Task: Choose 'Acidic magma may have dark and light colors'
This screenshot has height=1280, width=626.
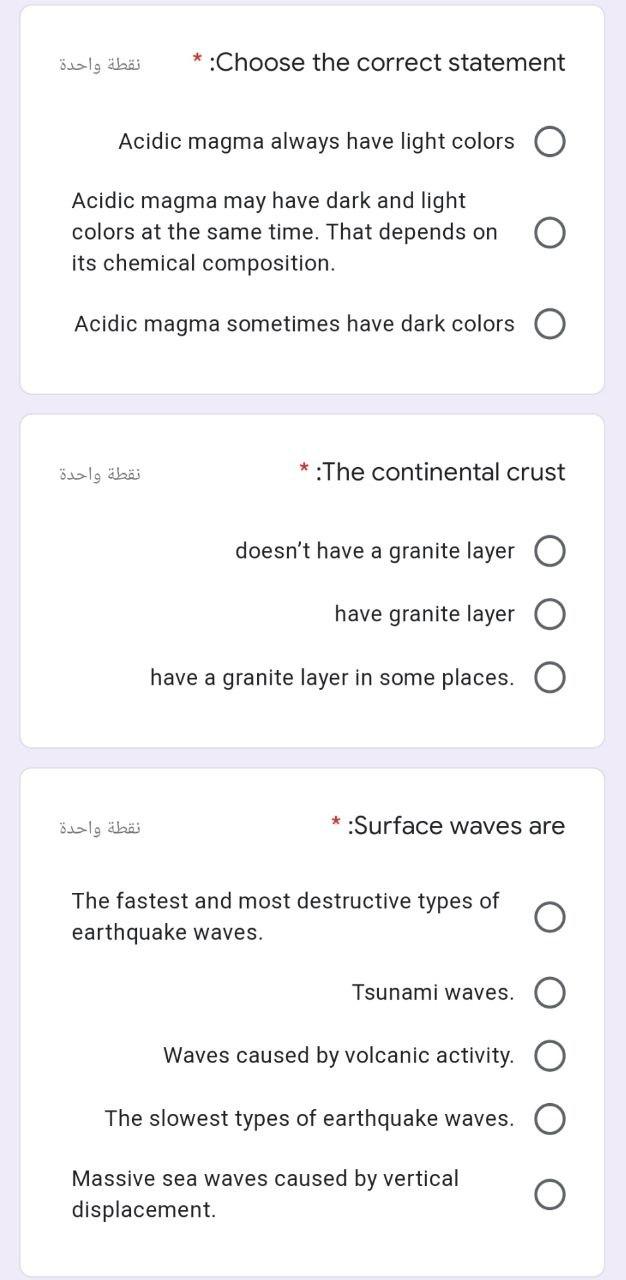Action: [549, 233]
